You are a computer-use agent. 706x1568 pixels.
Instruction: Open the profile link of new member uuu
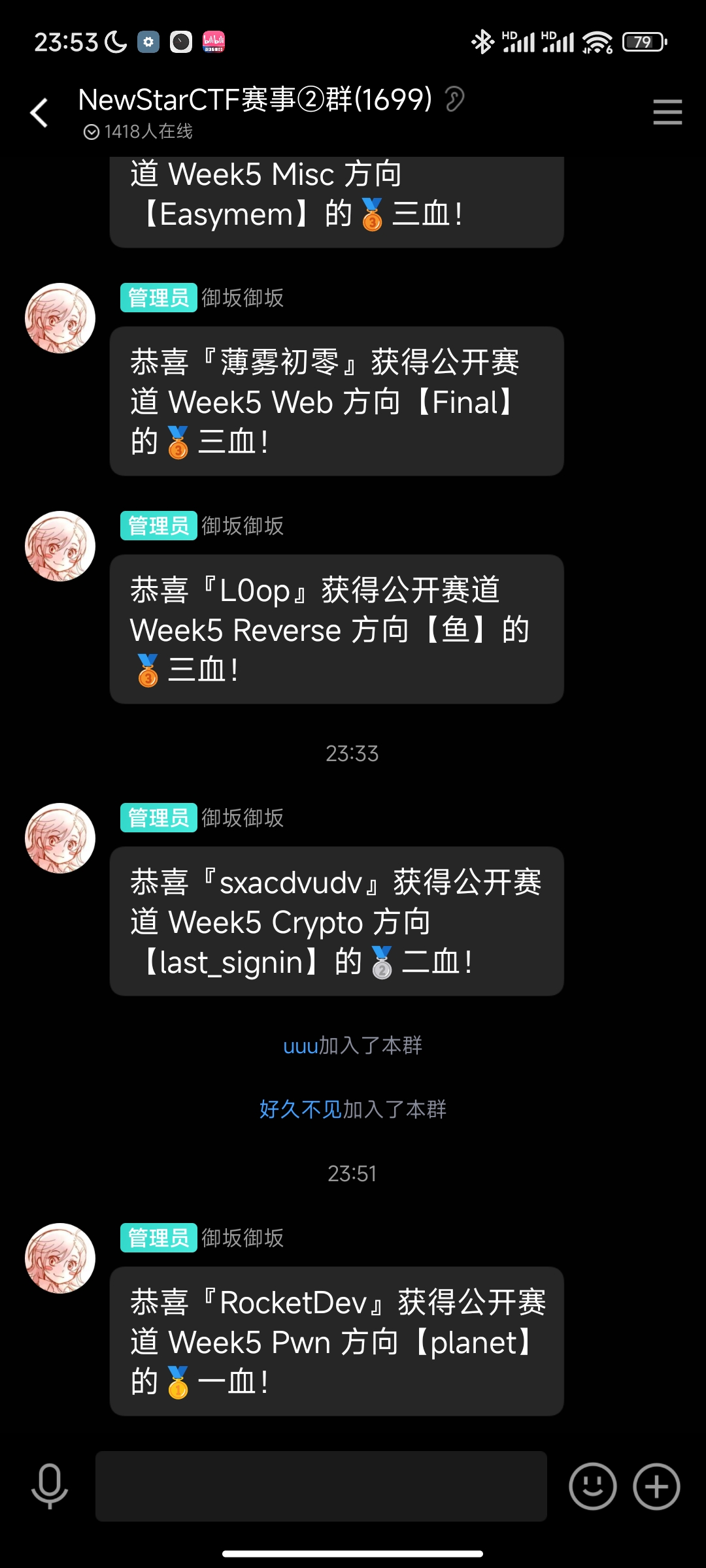[x=300, y=1046]
